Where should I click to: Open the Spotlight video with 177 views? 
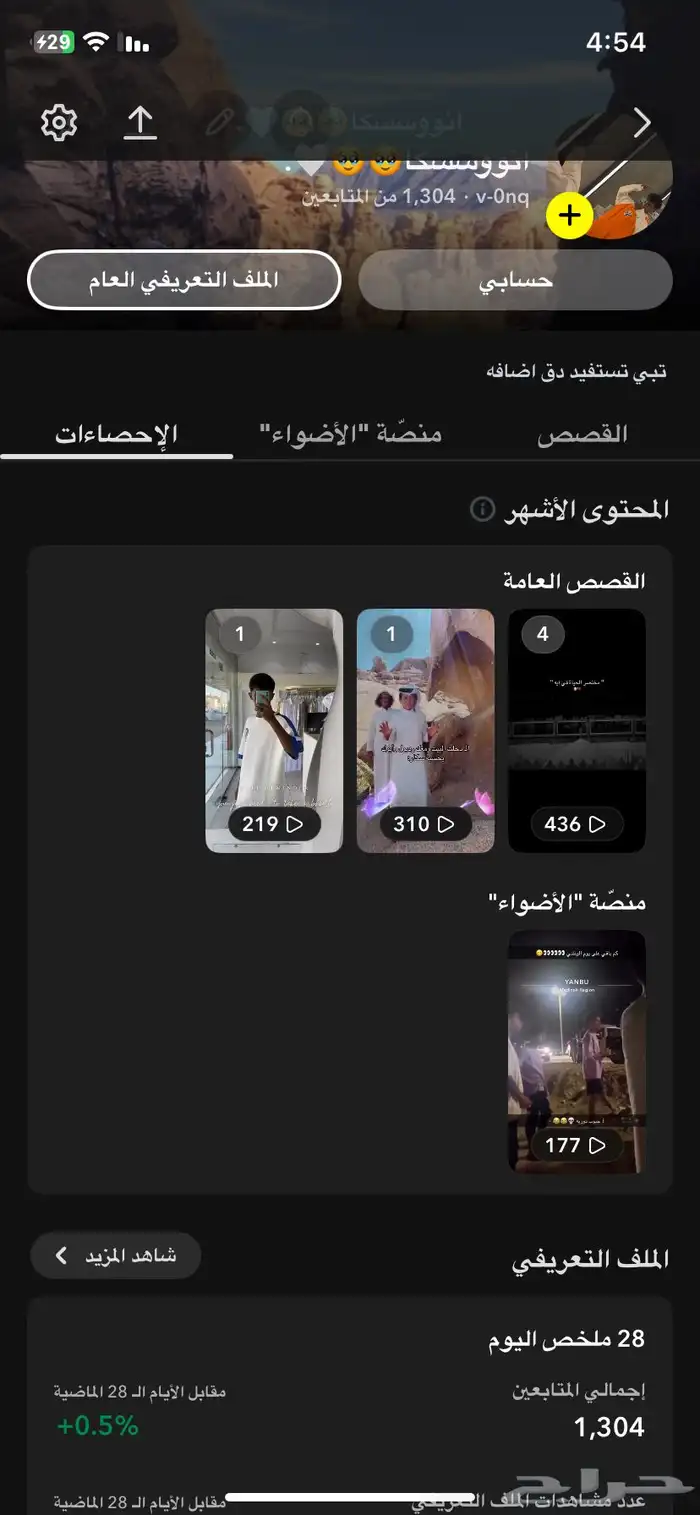[x=576, y=1050]
